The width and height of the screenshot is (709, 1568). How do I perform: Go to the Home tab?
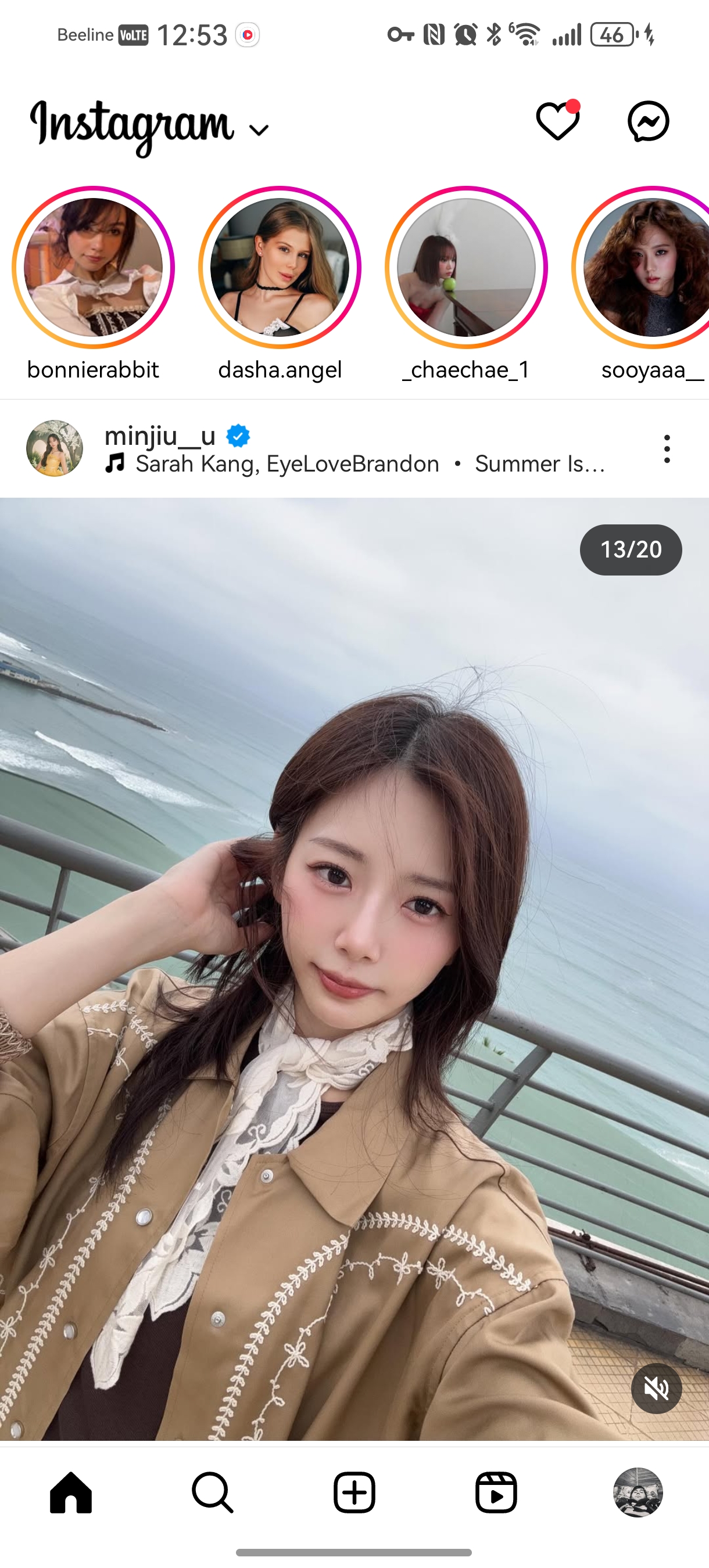(71, 1493)
